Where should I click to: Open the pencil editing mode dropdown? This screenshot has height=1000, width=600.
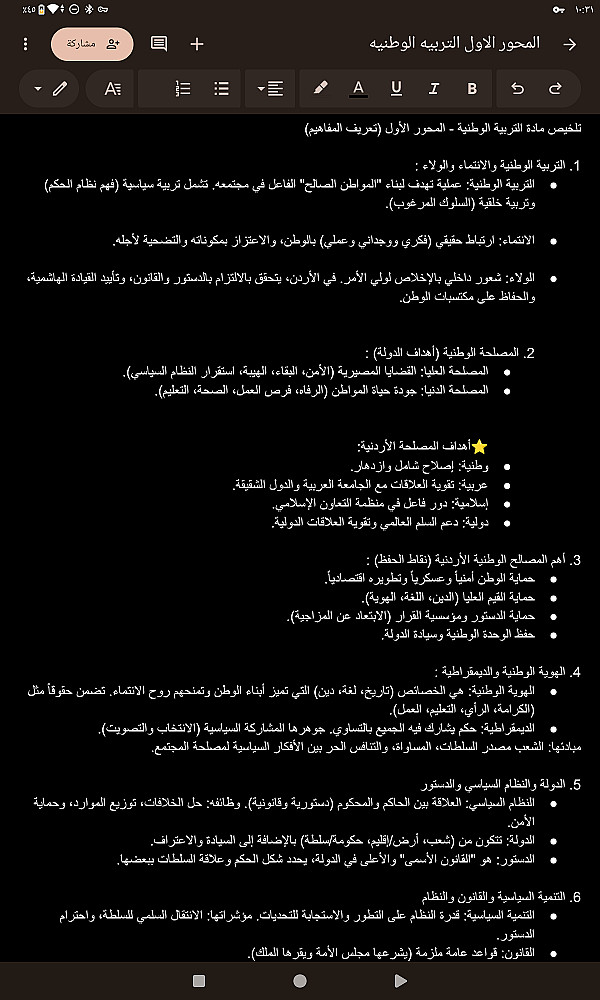[x=50, y=89]
